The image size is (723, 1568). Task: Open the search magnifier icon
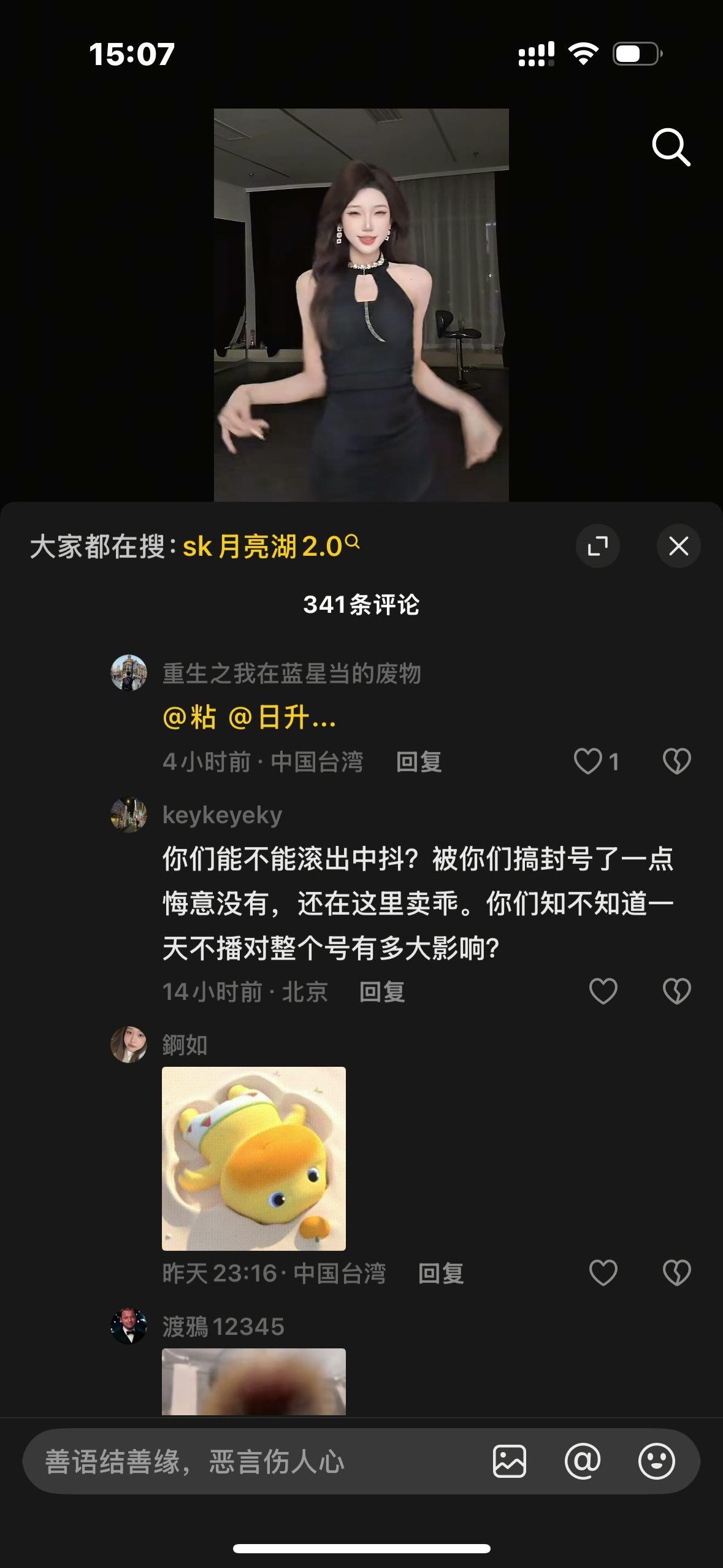(x=671, y=147)
